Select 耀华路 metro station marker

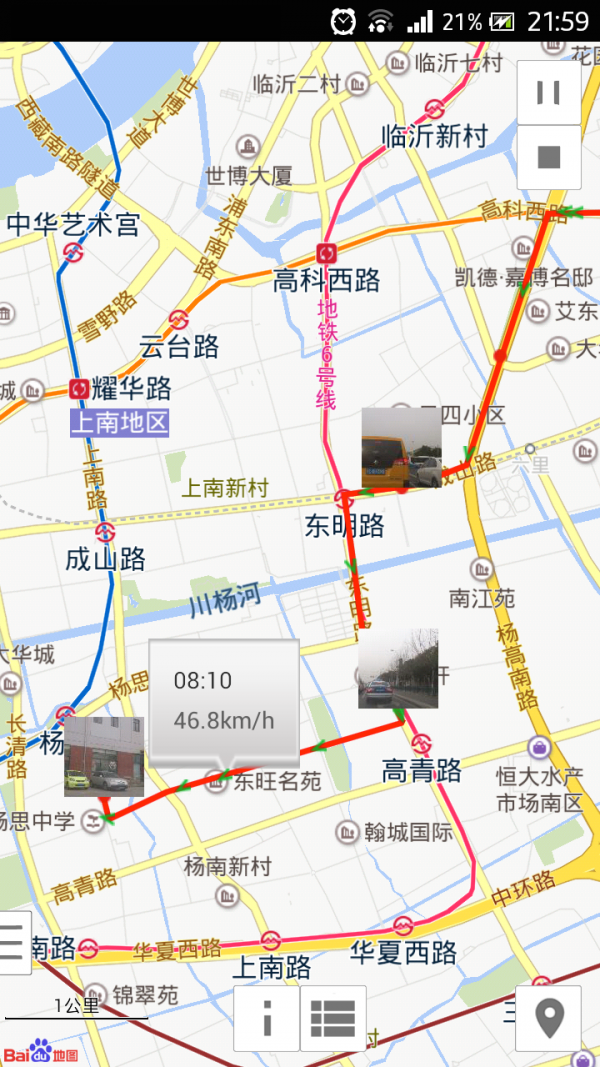tap(80, 389)
